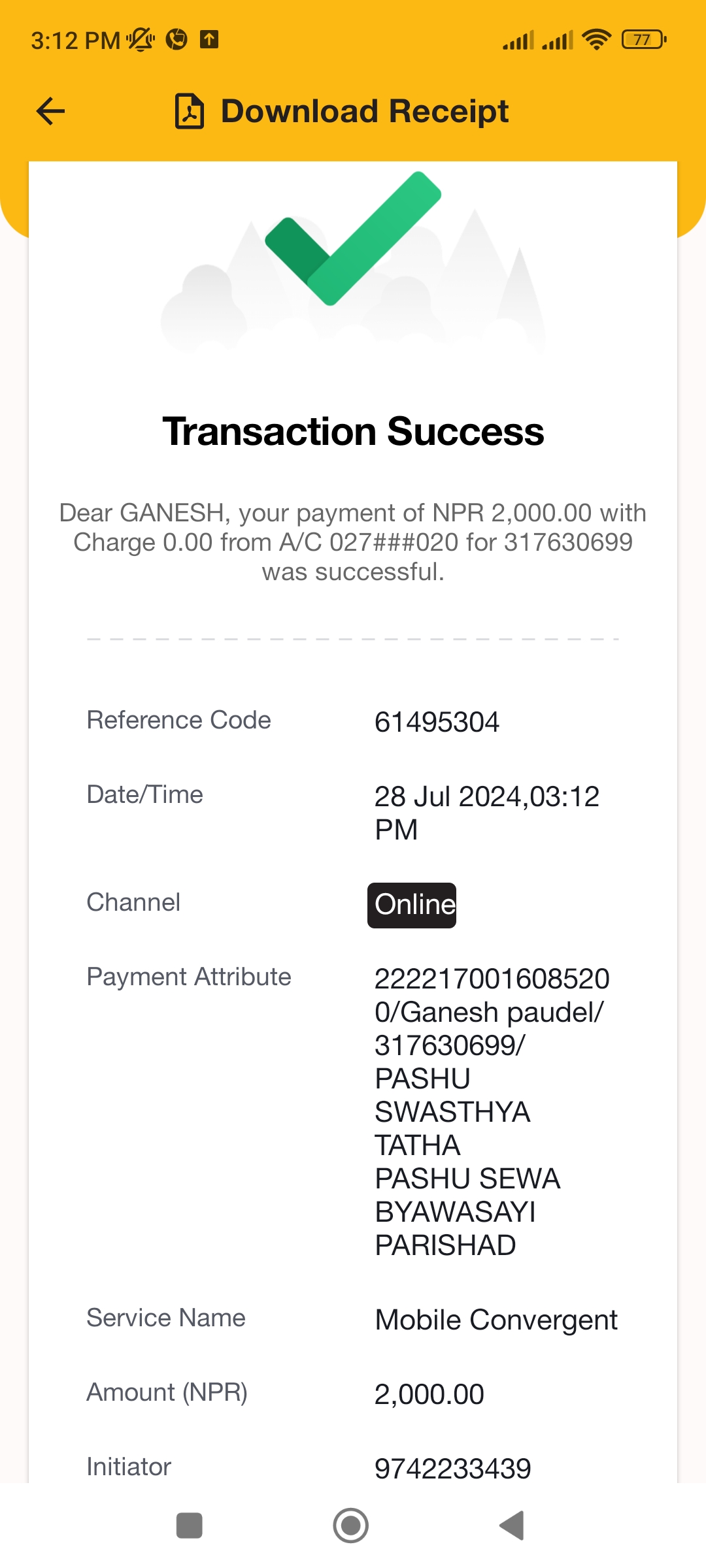Go back using the header arrow

50,111
